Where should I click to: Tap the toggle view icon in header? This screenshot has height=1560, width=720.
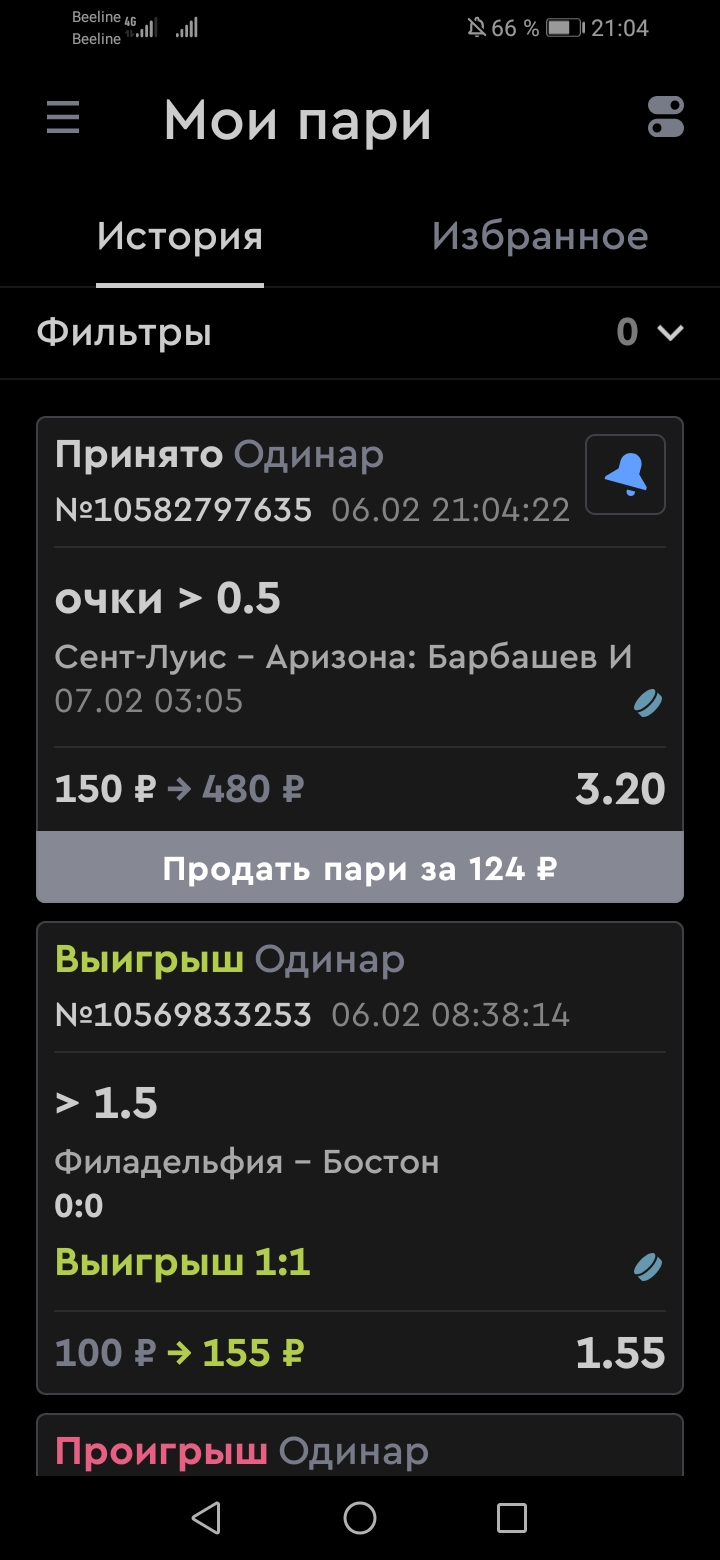pos(665,117)
